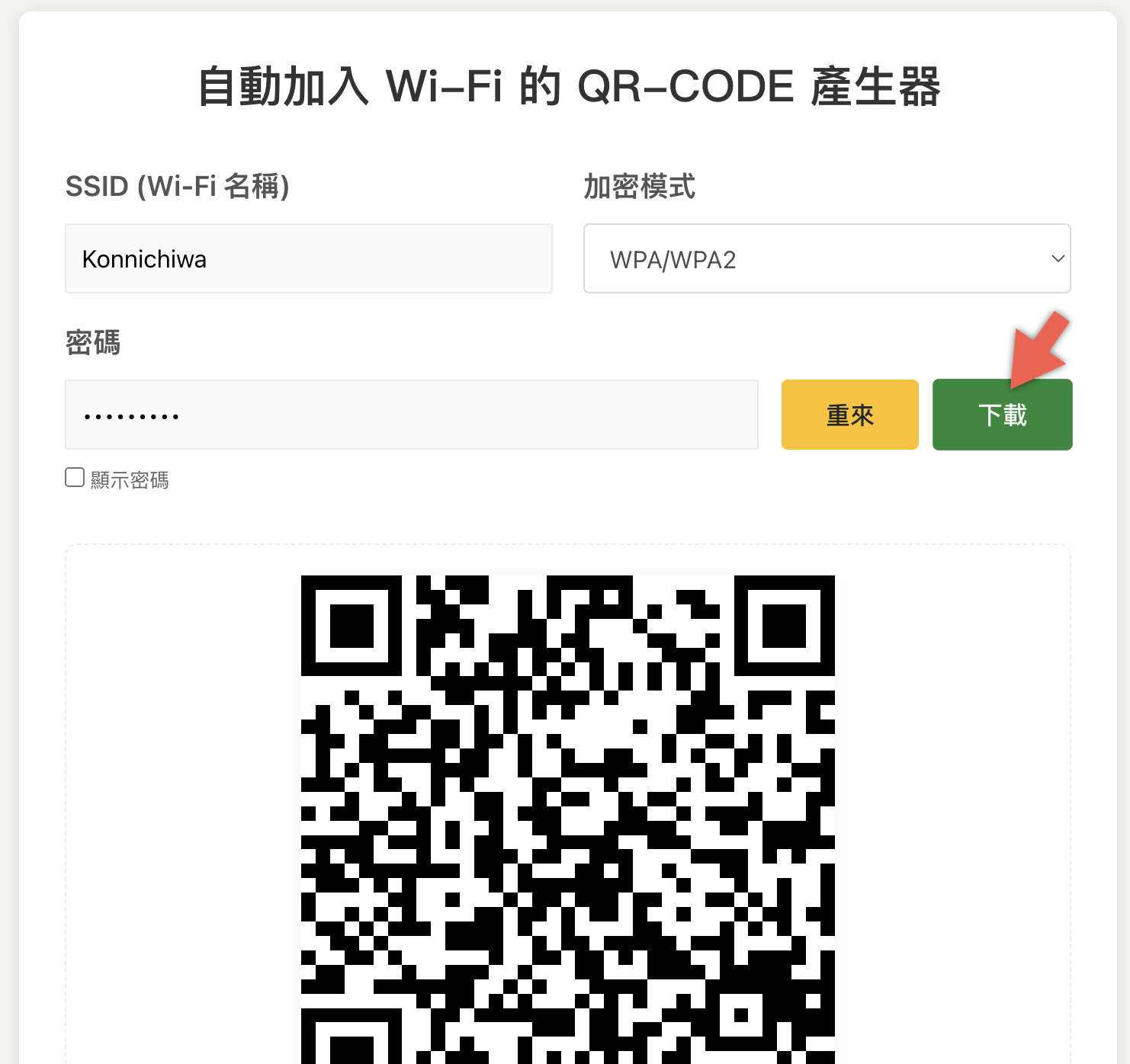The width and height of the screenshot is (1130, 1064).
Task: Open the WPA/WPA2 encryption mode dropdown
Action: 827,259
